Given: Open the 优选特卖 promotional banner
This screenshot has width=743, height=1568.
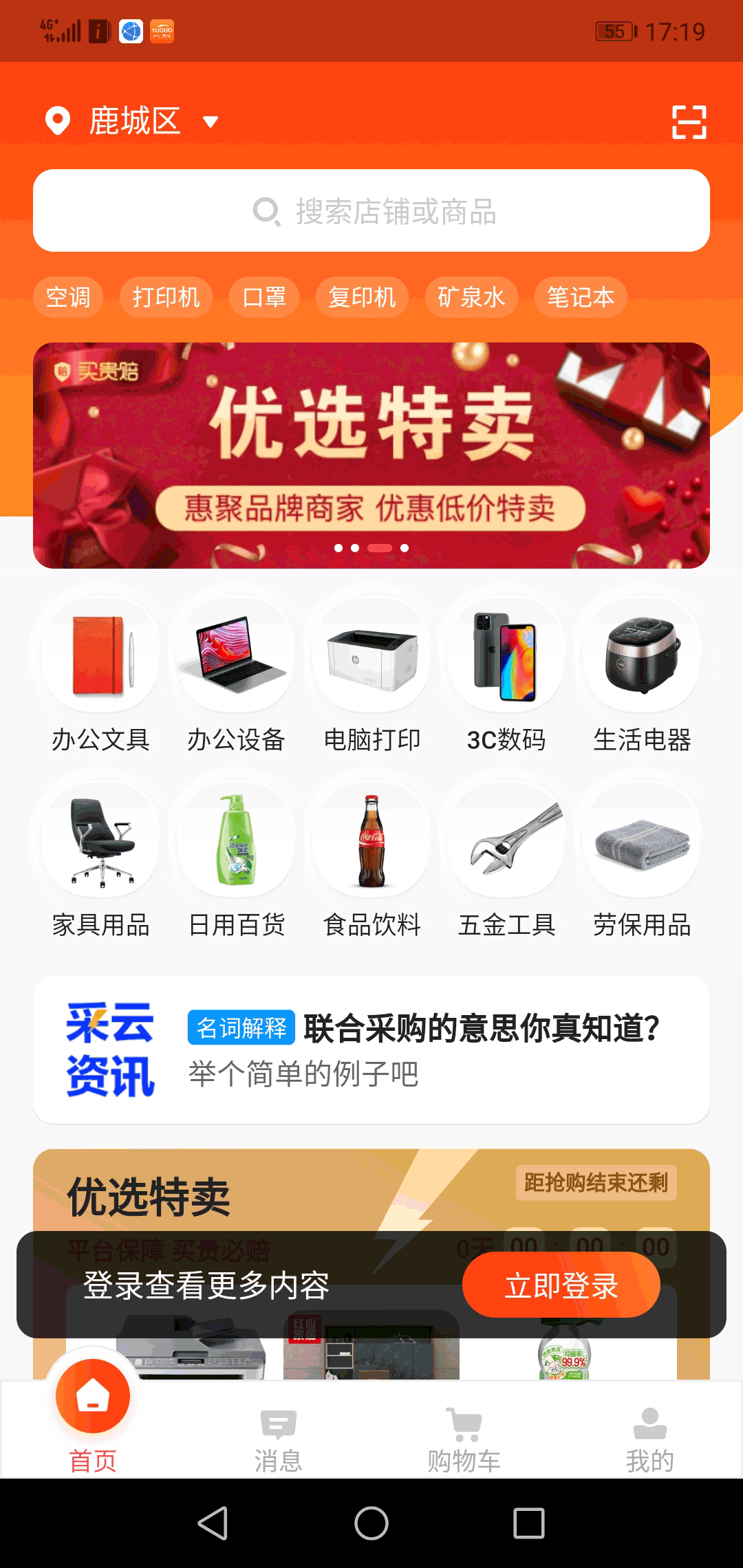Looking at the screenshot, I should point(371,455).
